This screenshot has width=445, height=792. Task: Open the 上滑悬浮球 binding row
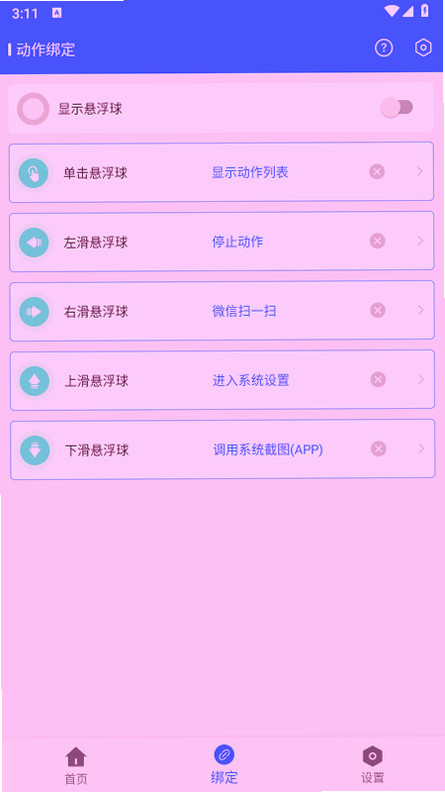222,380
